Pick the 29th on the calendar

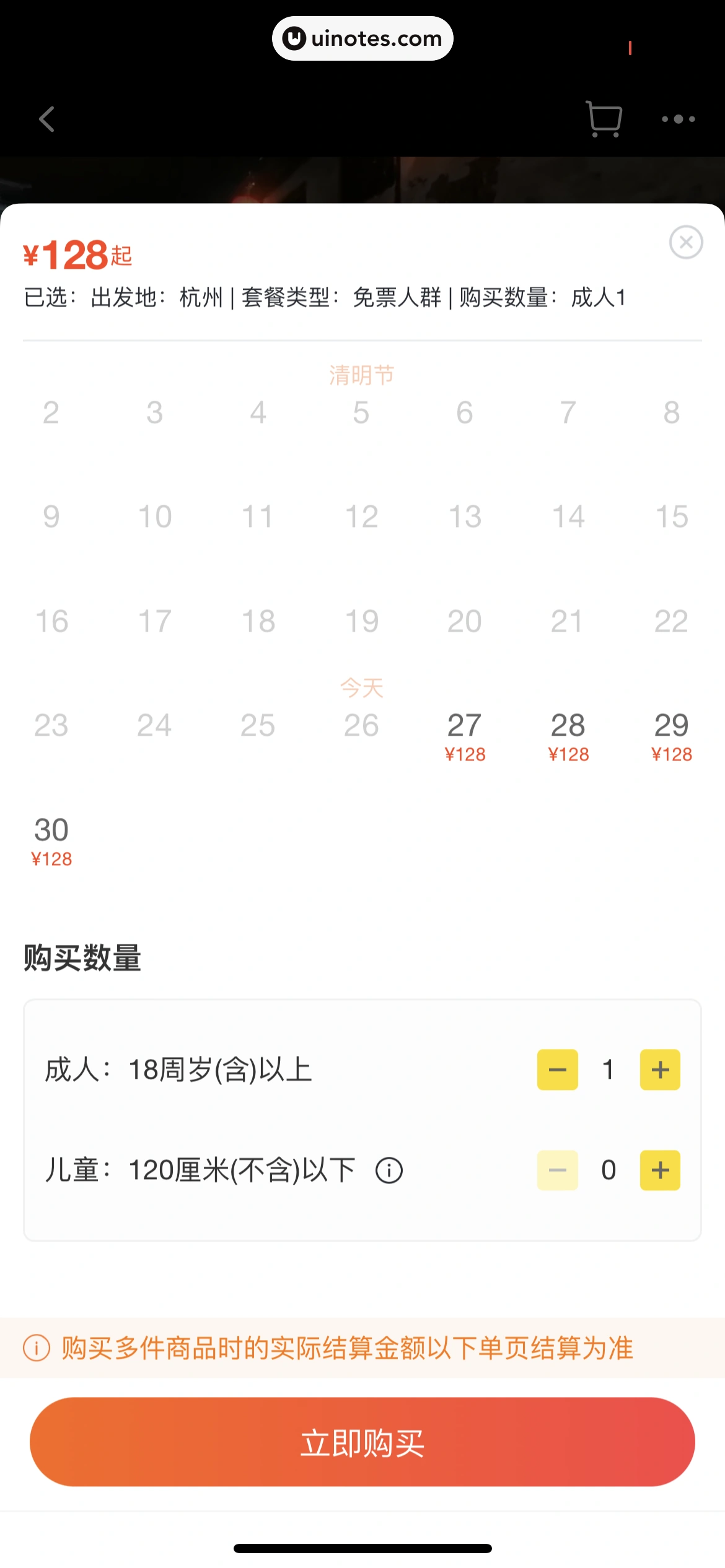click(x=671, y=735)
